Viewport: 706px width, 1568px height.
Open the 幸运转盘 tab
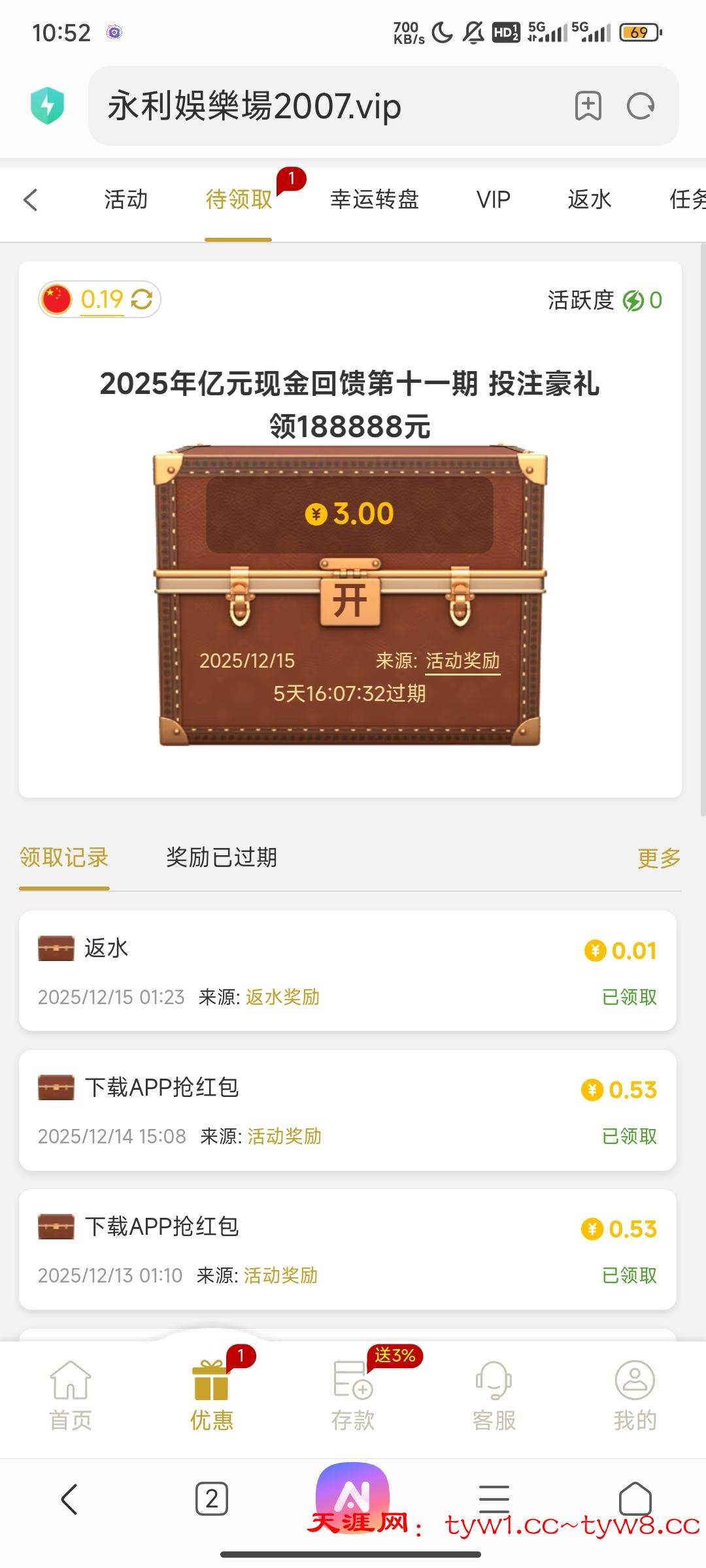(x=374, y=200)
